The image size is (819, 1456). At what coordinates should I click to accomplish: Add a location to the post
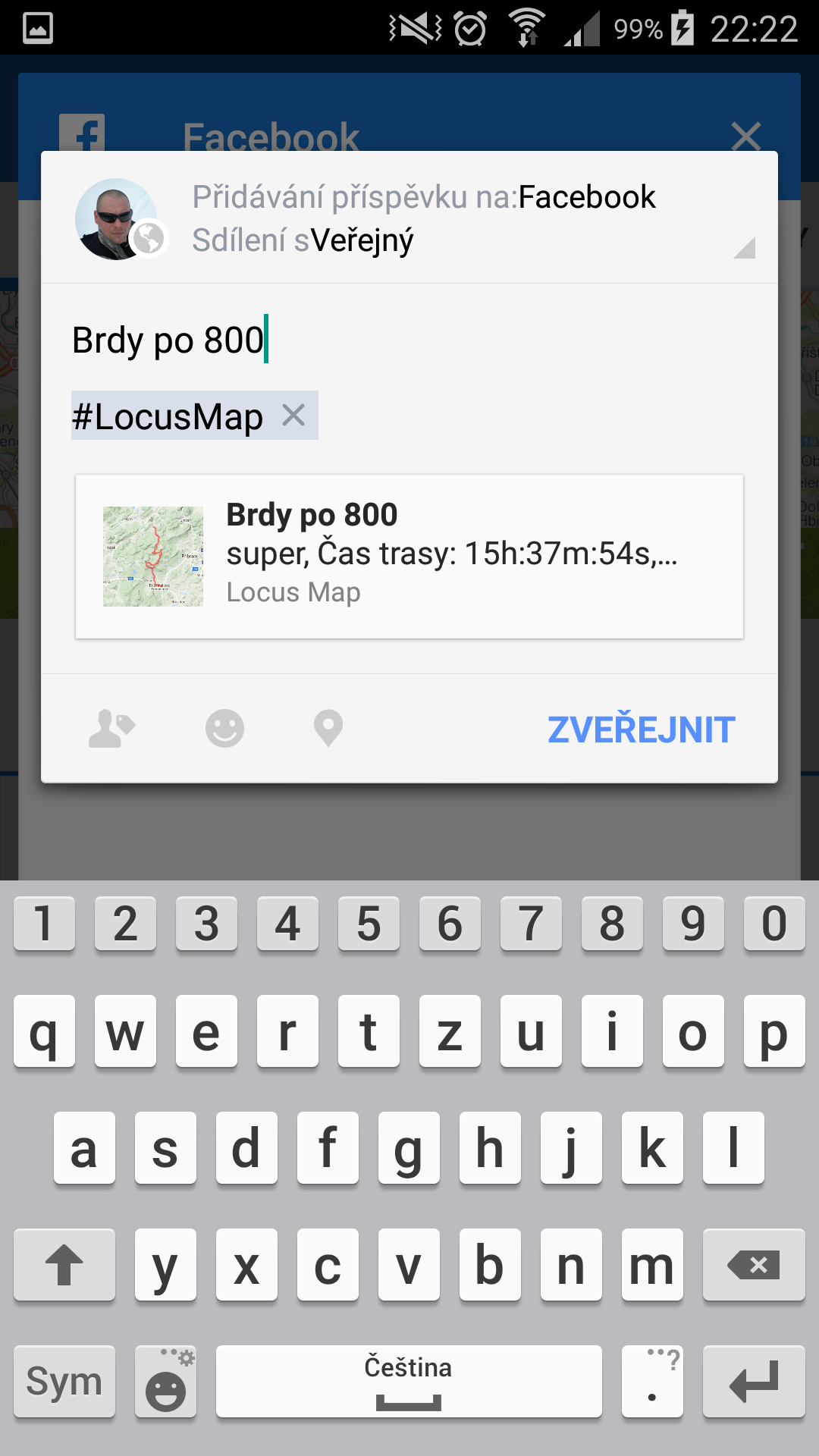(328, 729)
